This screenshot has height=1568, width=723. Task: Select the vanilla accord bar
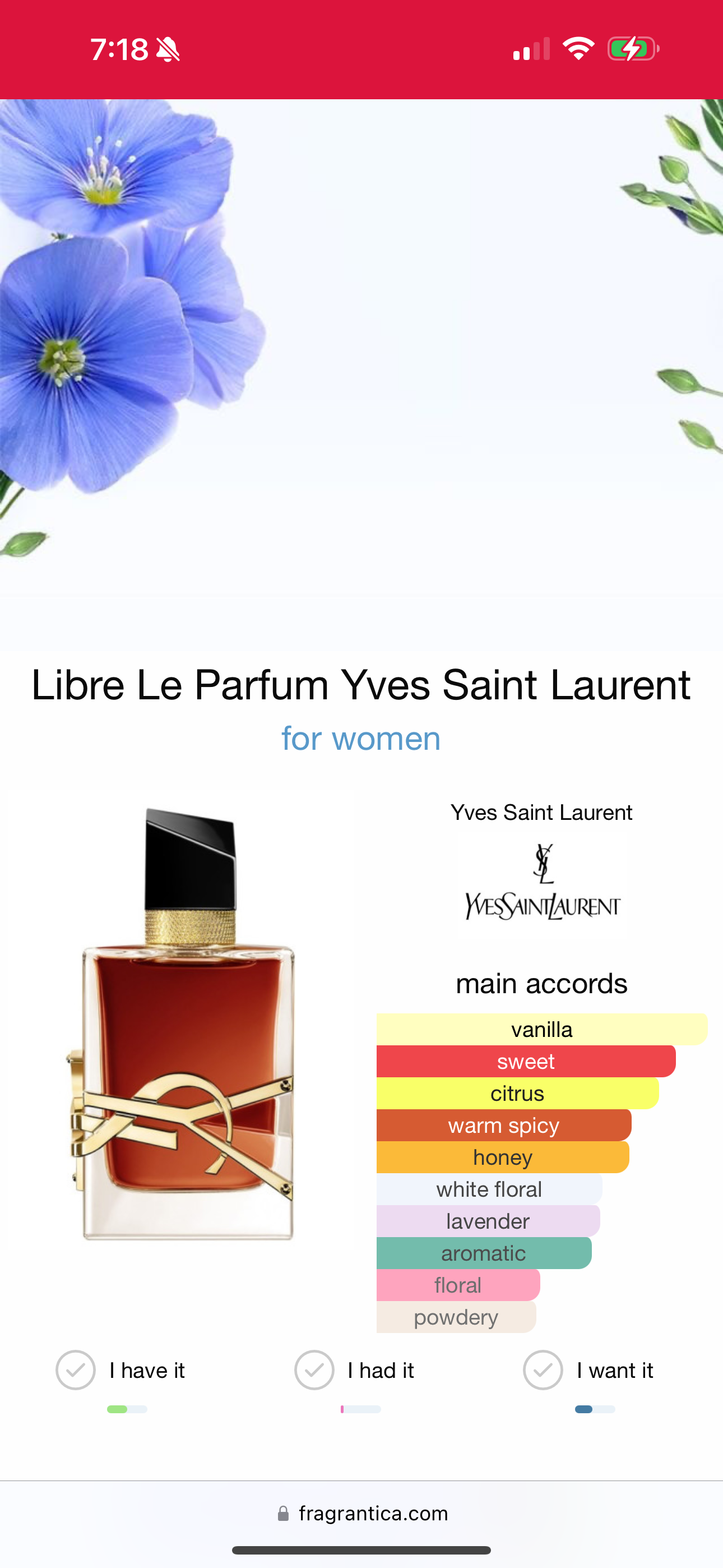click(x=541, y=1029)
